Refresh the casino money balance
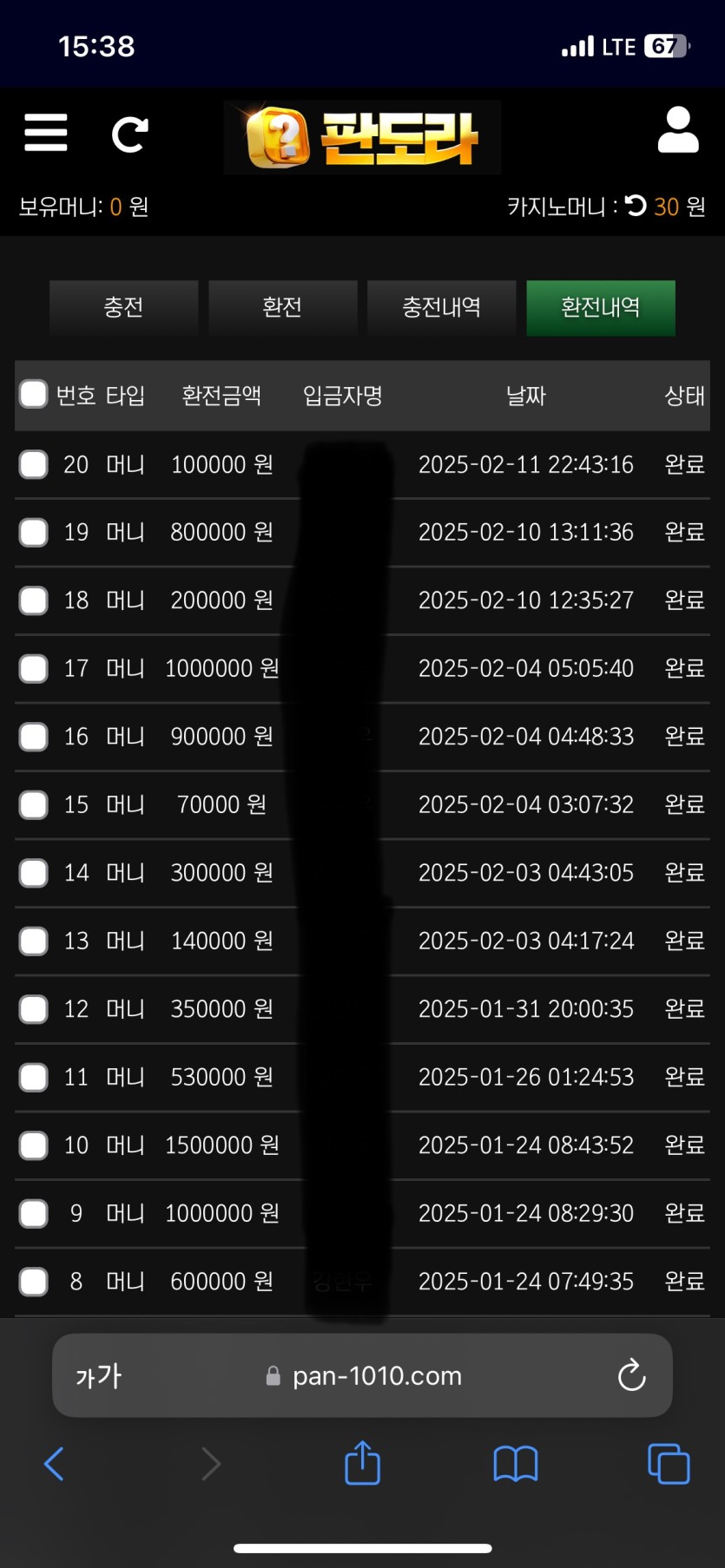725x1568 pixels. [x=636, y=206]
